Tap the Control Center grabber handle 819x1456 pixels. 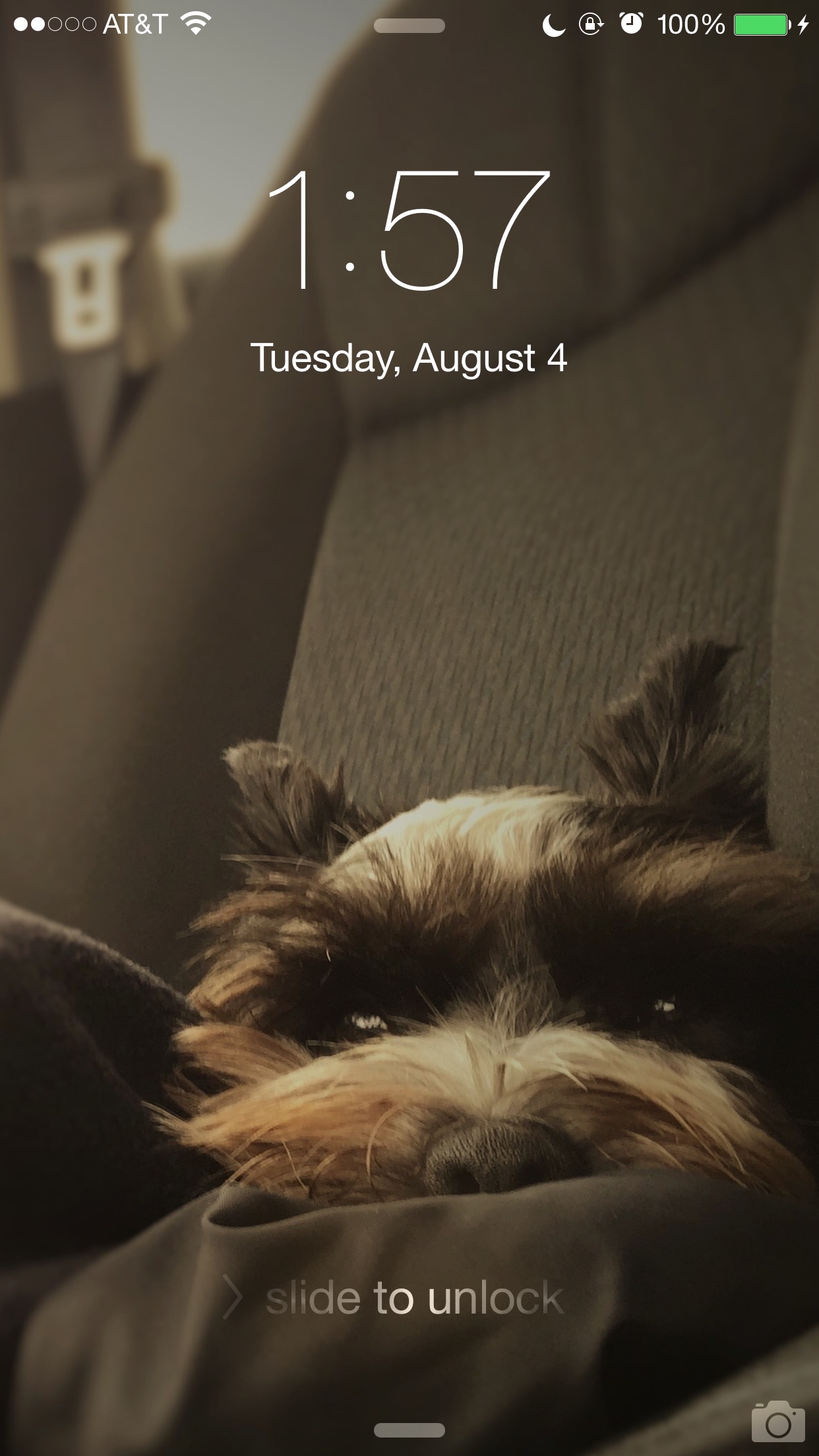point(409,1430)
